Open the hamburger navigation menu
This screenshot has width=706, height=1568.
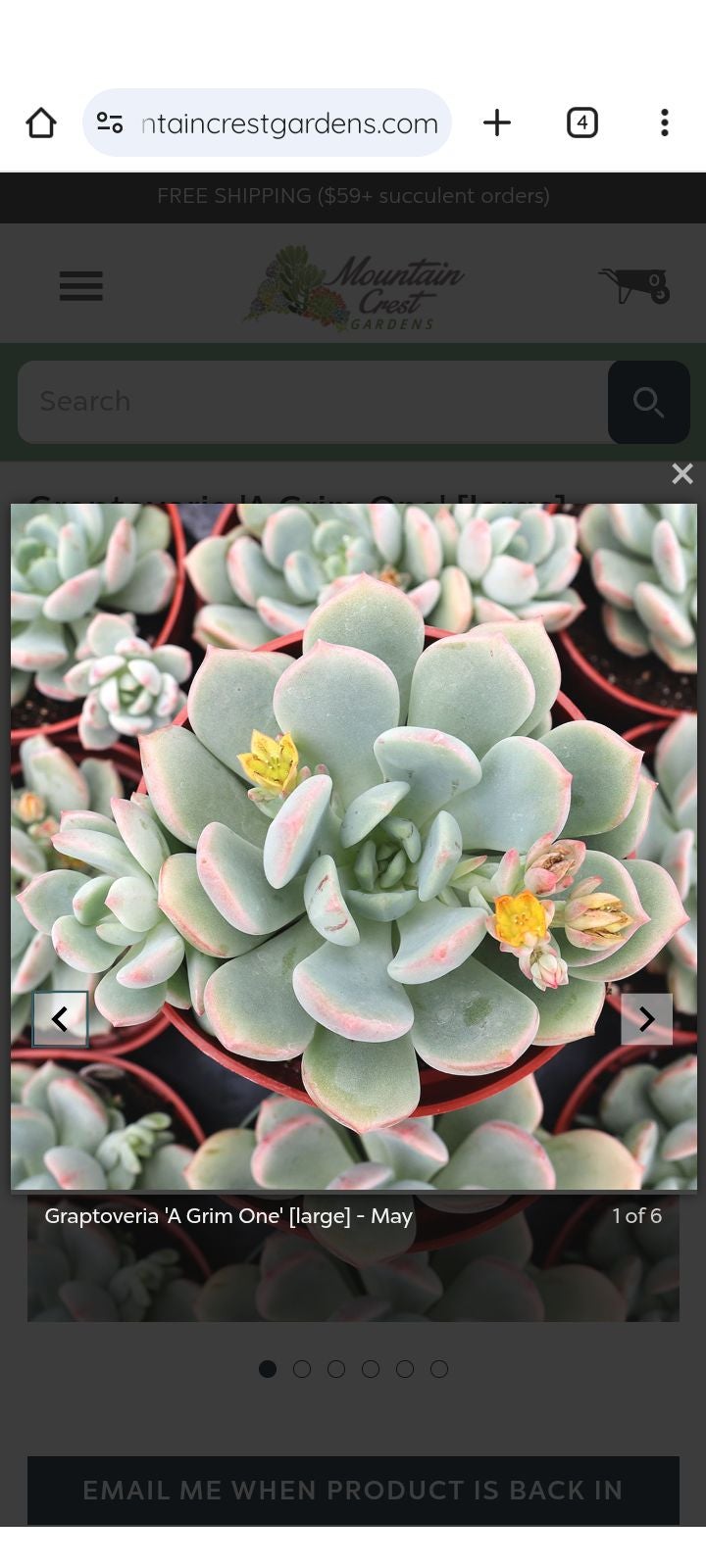[x=81, y=286]
